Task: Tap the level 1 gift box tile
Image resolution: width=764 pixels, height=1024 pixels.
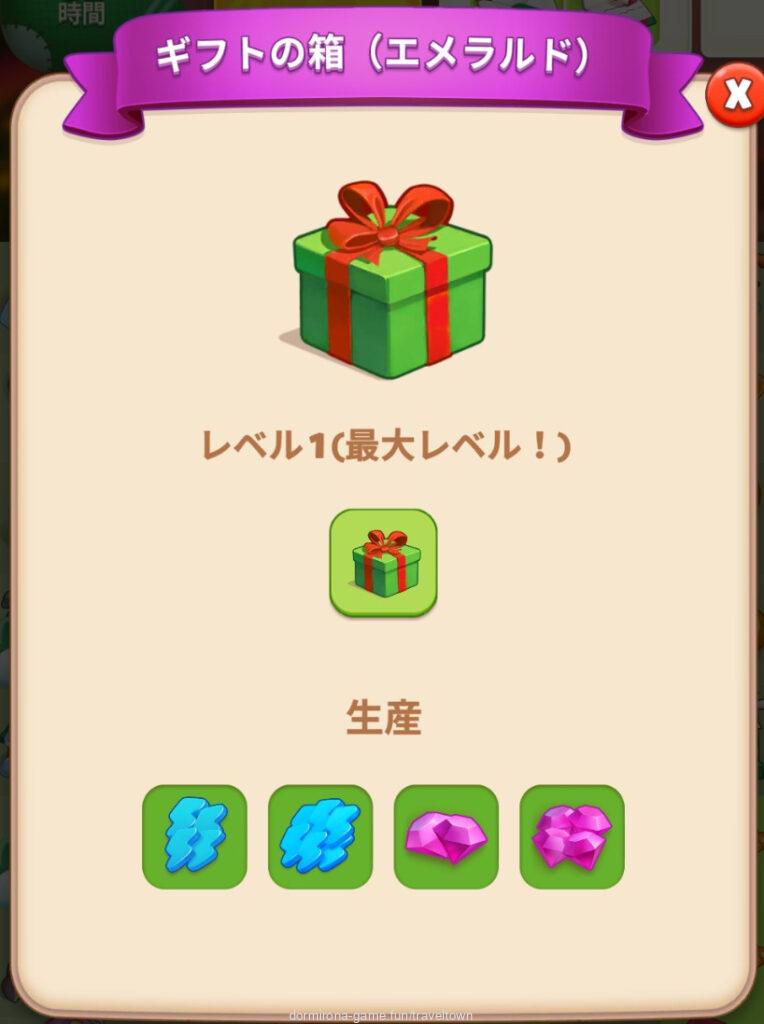Action: tap(384, 562)
